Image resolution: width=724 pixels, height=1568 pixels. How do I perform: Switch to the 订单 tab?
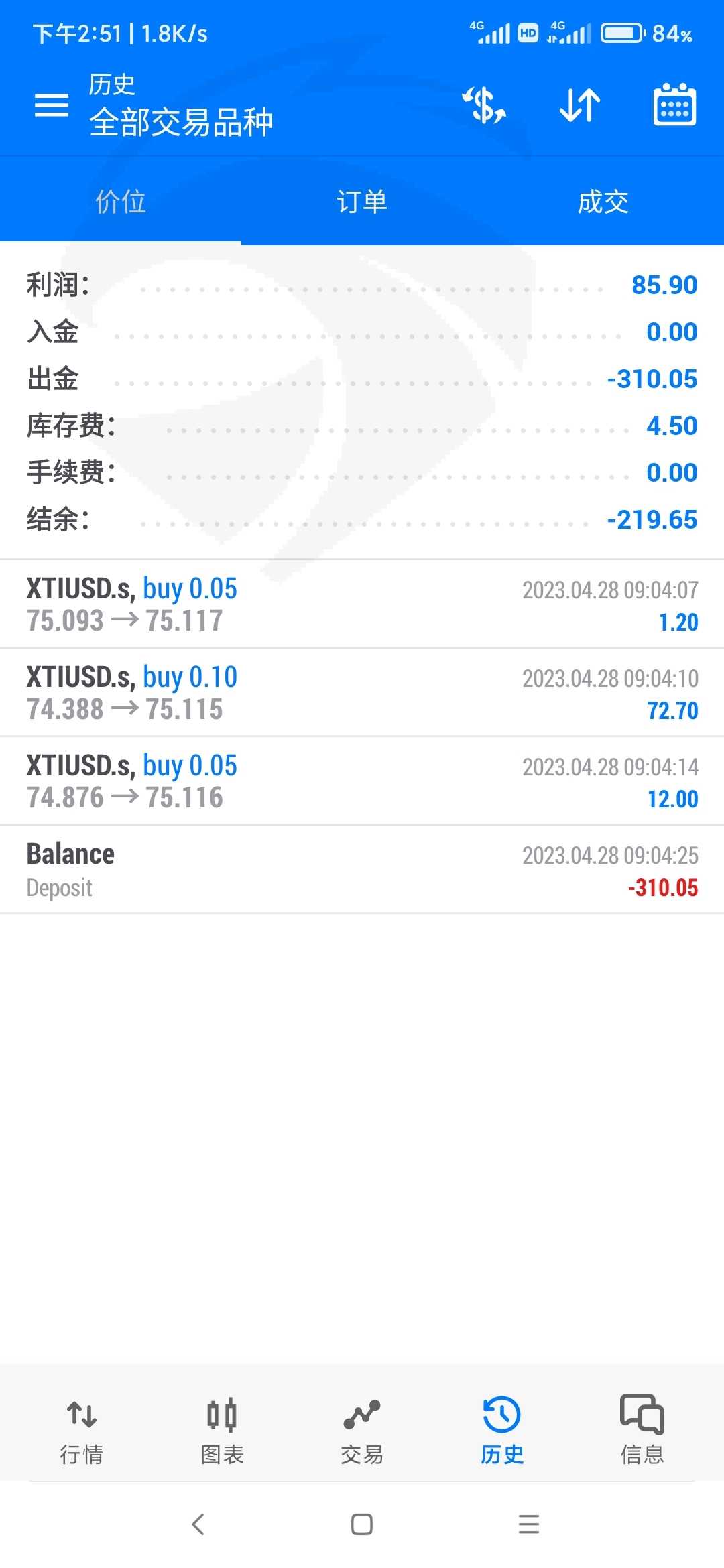[362, 201]
